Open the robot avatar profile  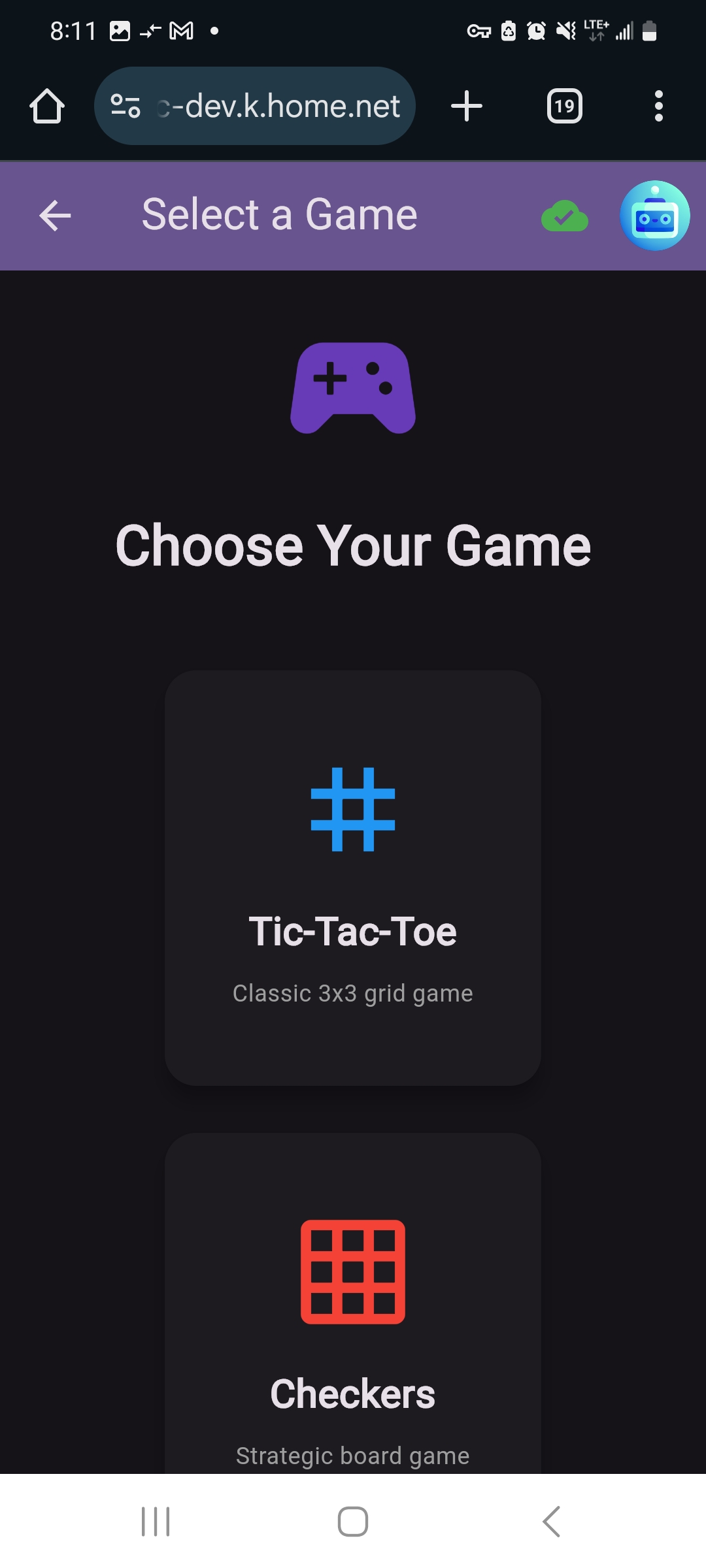[654, 216]
